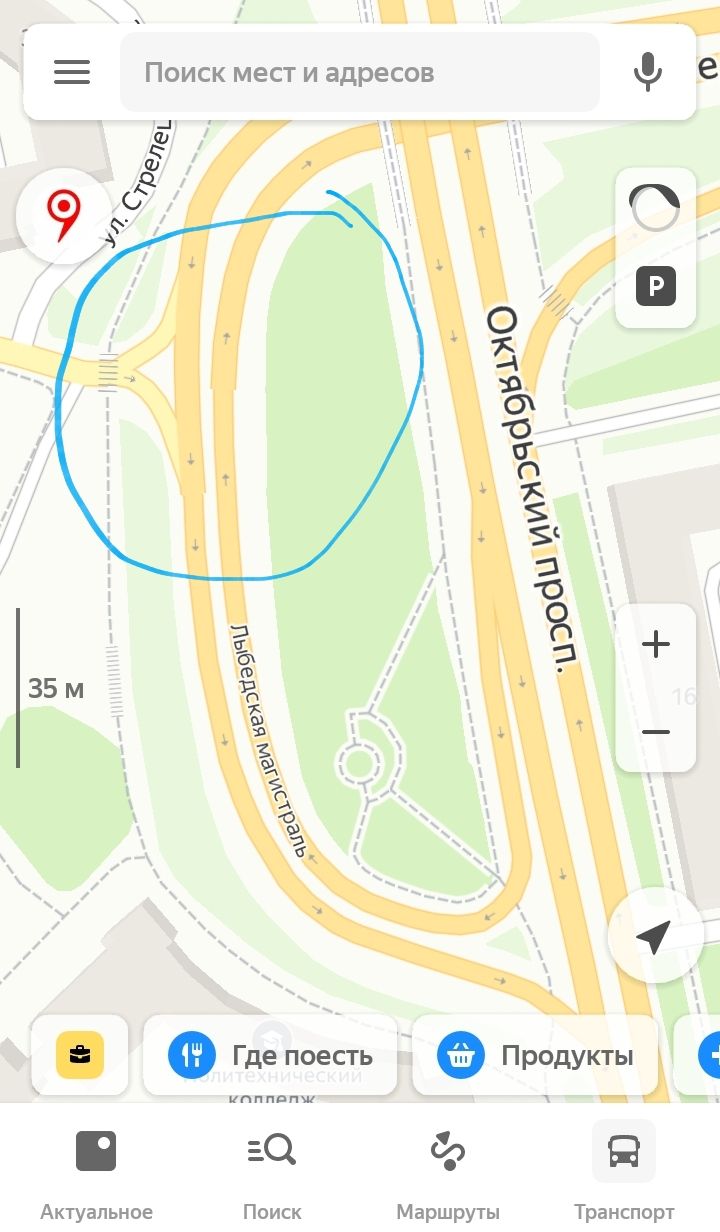The image size is (720, 1232).
Task: Select the yellow briefcase chip
Action: click(x=80, y=1055)
